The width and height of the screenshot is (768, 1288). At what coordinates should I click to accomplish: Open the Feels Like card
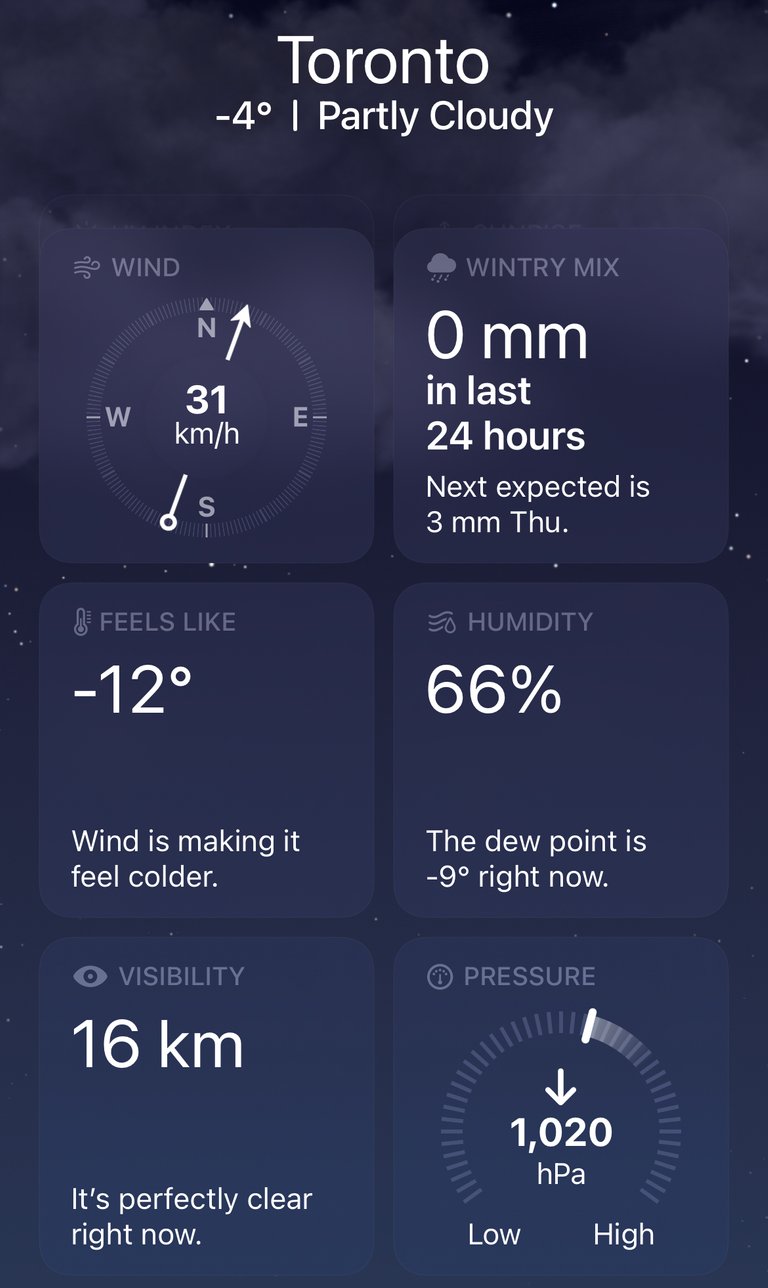click(x=206, y=750)
